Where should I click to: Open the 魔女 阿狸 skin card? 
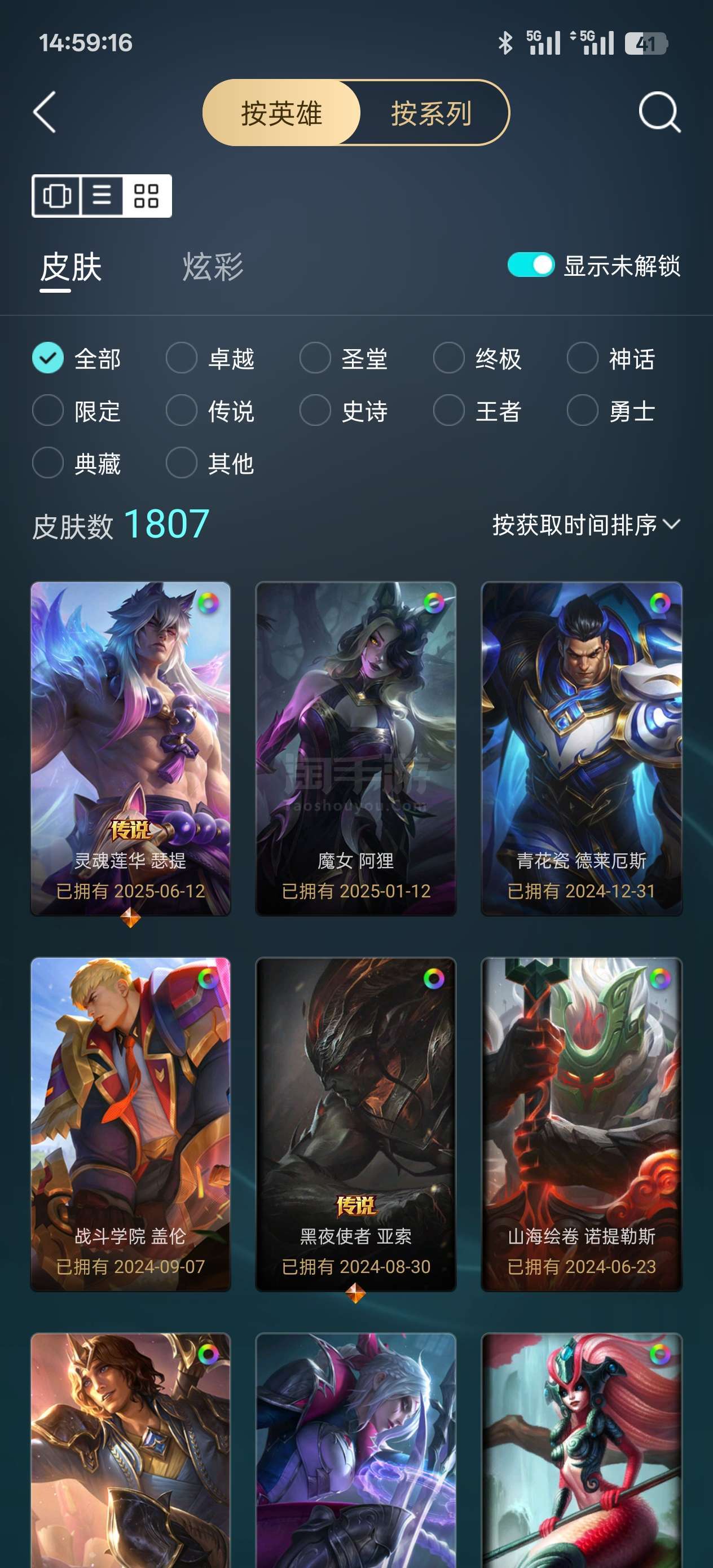click(x=356, y=748)
